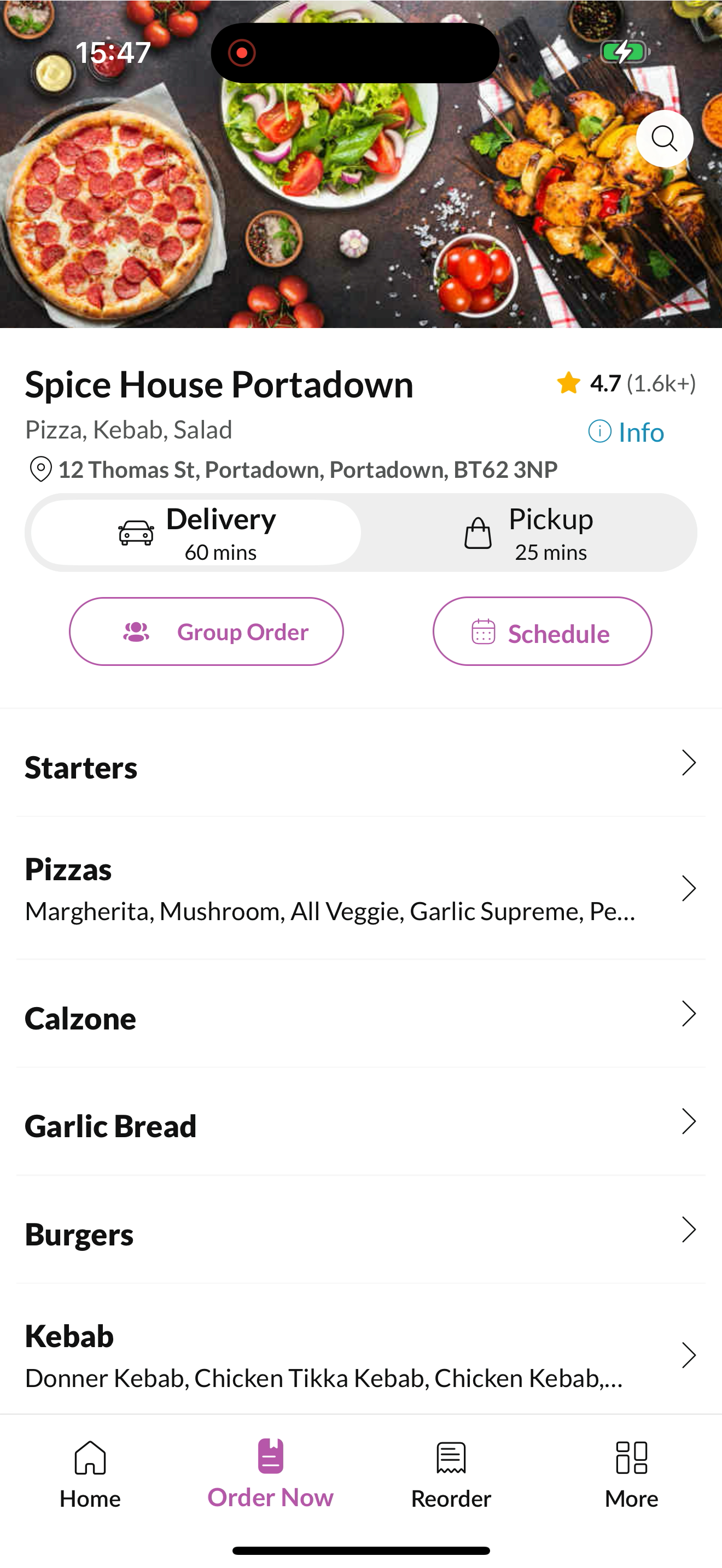The width and height of the screenshot is (722, 1568).
Task: Tap the Schedule button
Action: coord(543,631)
